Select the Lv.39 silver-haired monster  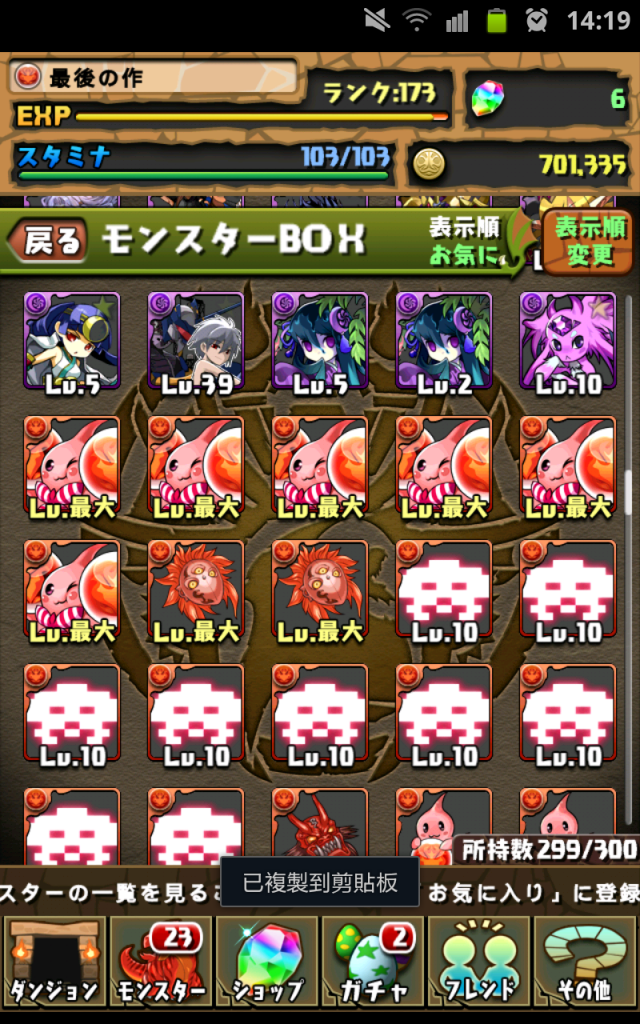(x=196, y=343)
